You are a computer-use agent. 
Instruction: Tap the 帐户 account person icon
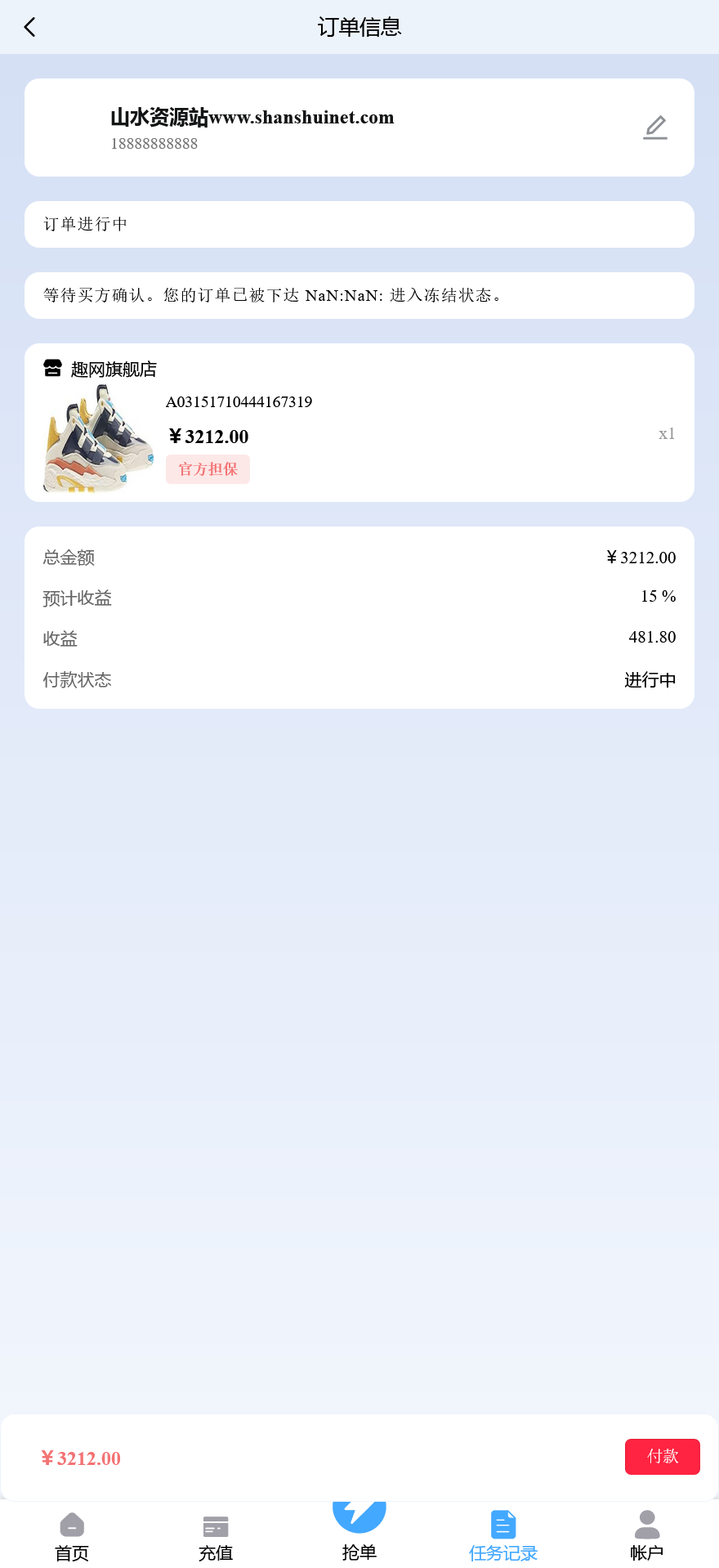646,1518
